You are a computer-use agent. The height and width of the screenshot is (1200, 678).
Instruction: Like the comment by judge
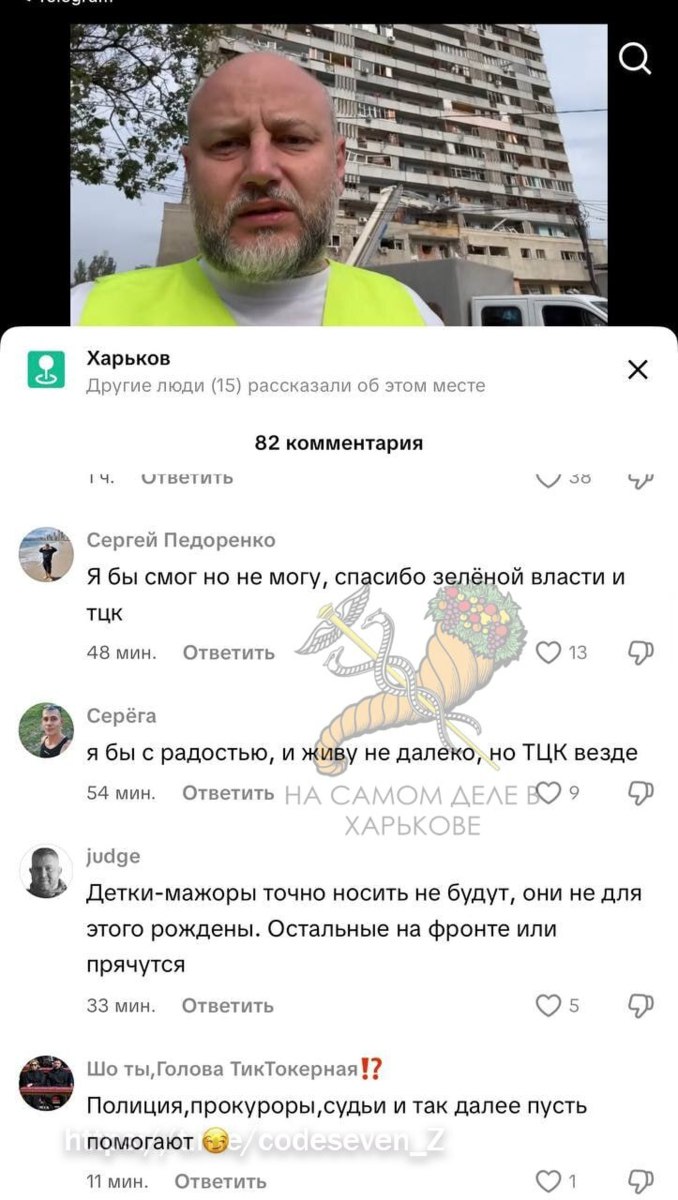(548, 1006)
